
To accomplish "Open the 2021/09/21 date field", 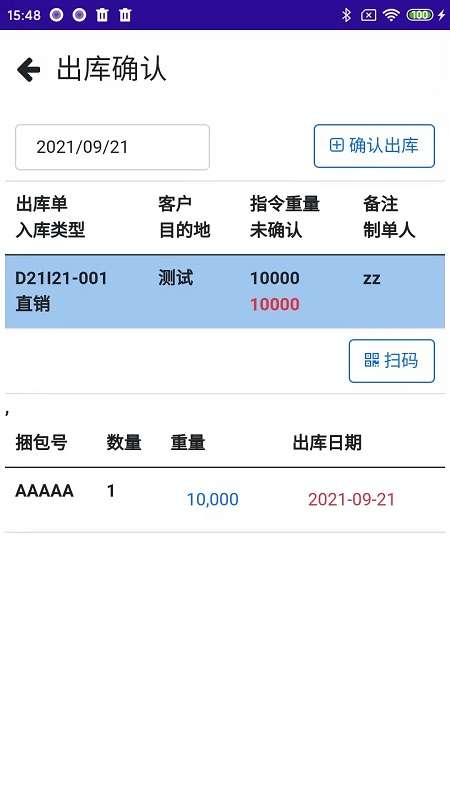I will pyautogui.click(x=112, y=147).
